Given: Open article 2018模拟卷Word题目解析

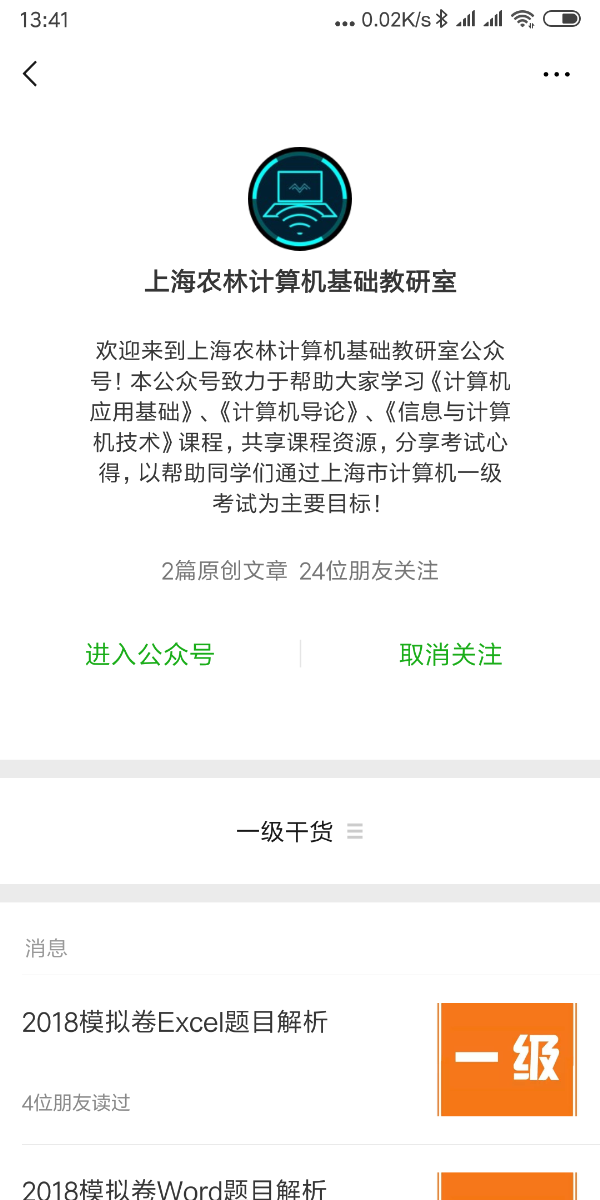Looking at the screenshot, I should tap(175, 1188).
